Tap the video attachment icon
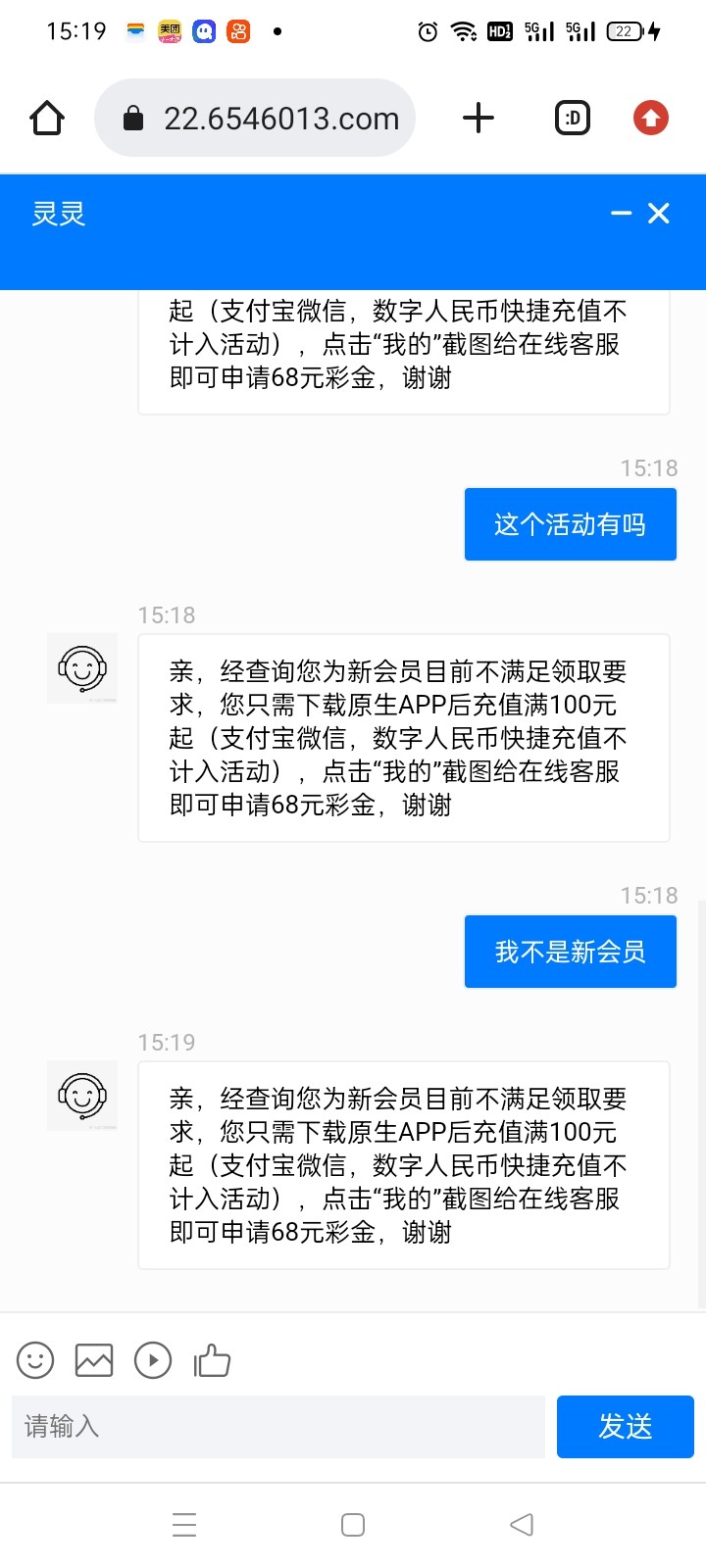Image resolution: width=706 pixels, height=1568 pixels. click(x=153, y=1360)
